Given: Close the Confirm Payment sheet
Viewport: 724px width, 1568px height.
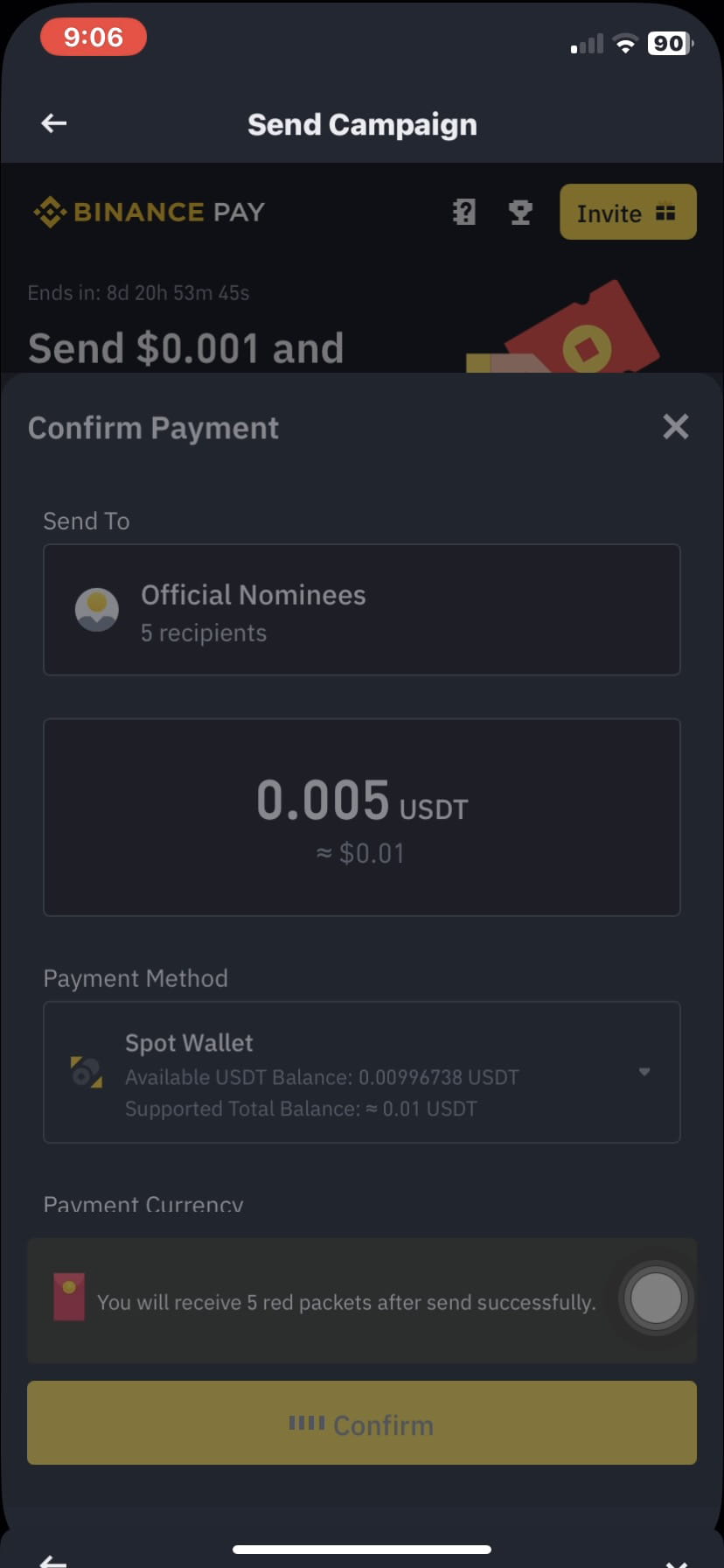Looking at the screenshot, I should (x=675, y=427).
